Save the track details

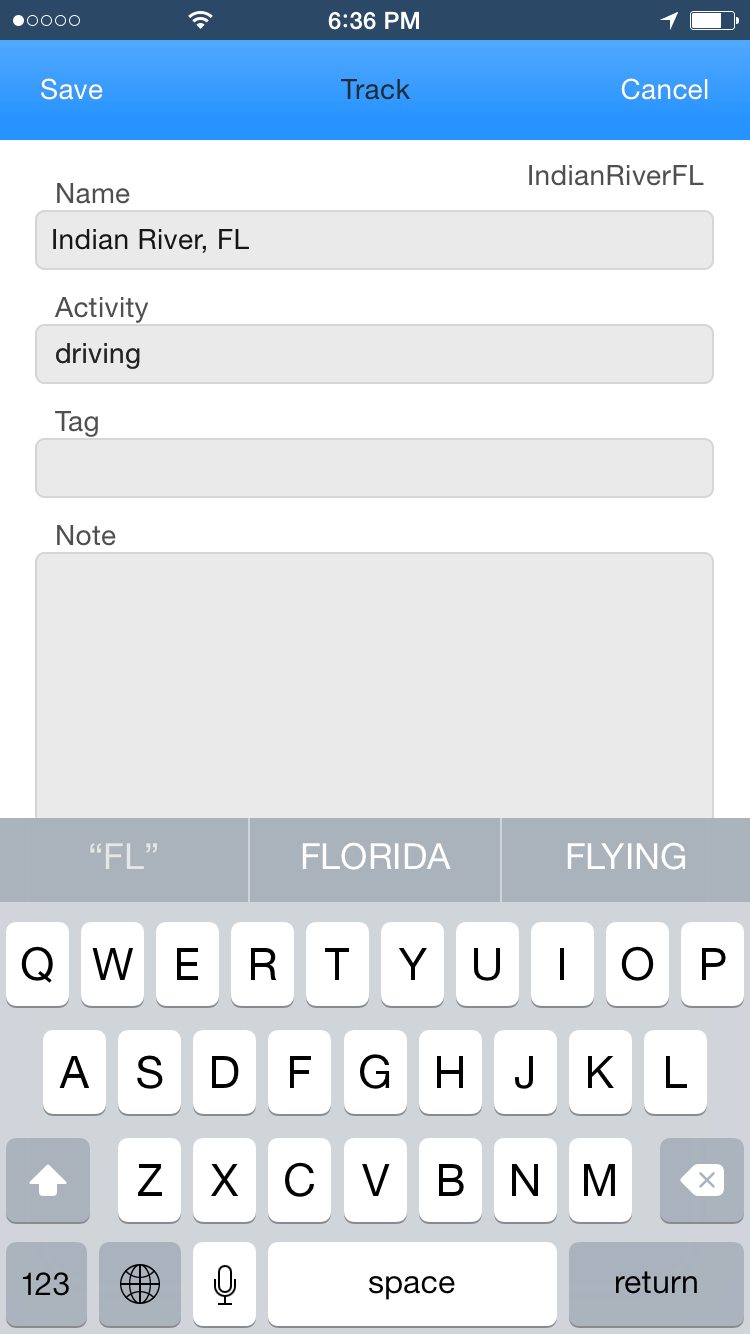click(71, 90)
